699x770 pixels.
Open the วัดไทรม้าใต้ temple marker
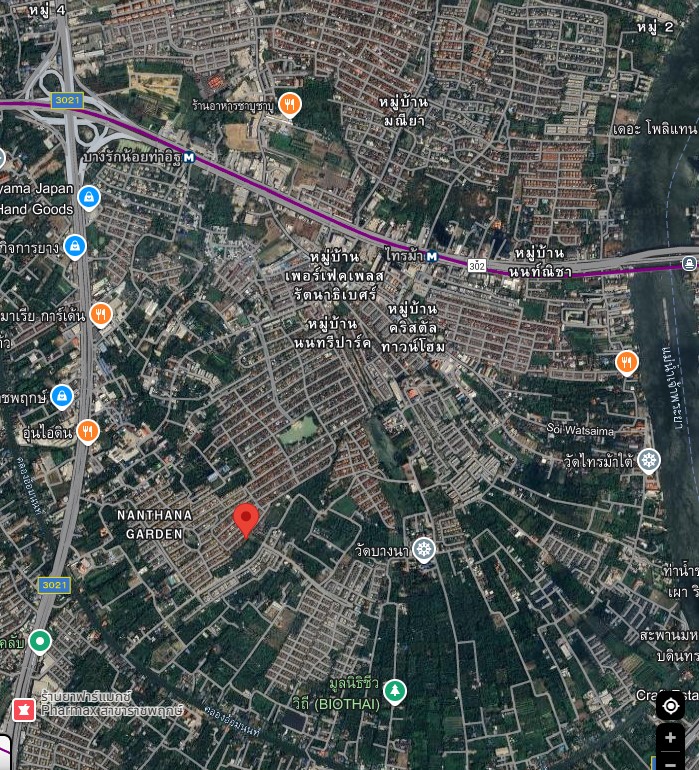[650, 460]
